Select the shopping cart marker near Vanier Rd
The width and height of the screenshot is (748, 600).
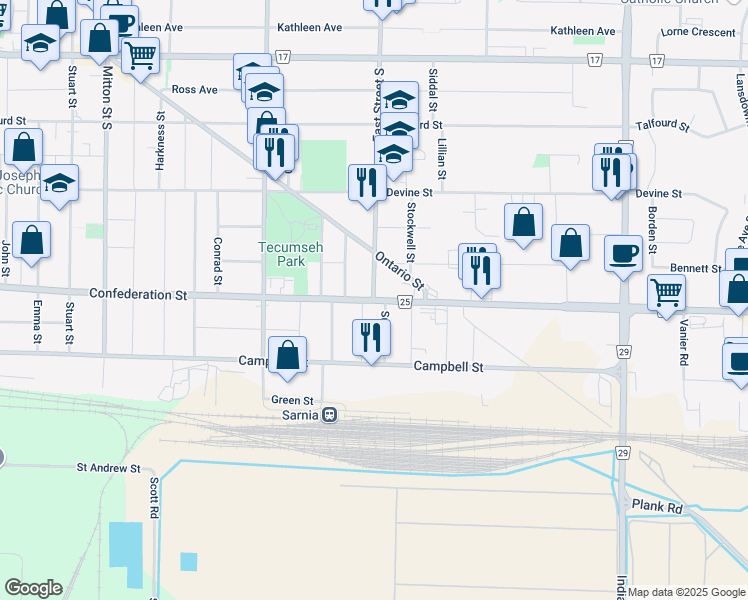click(667, 293)
